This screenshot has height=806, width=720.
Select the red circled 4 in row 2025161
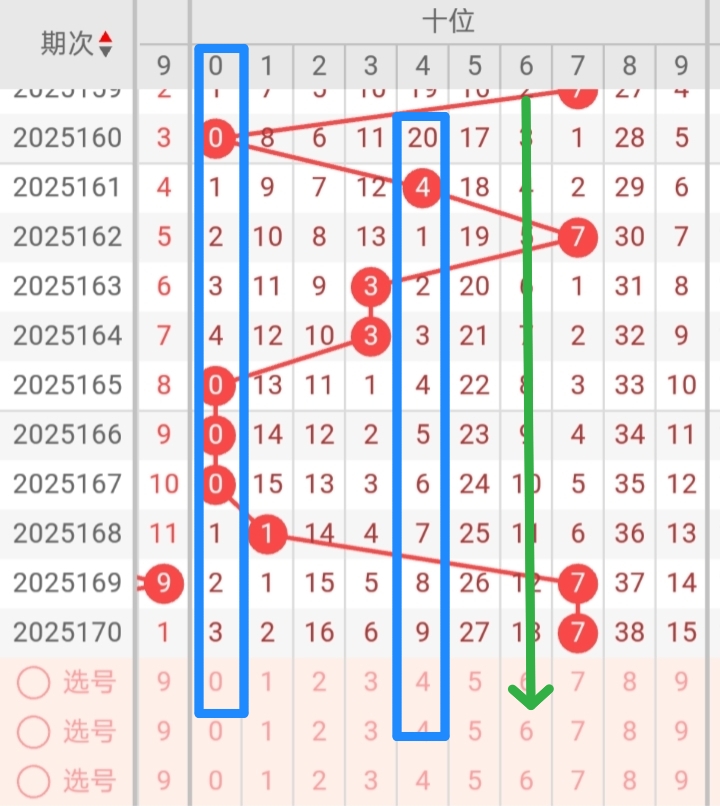422,187
